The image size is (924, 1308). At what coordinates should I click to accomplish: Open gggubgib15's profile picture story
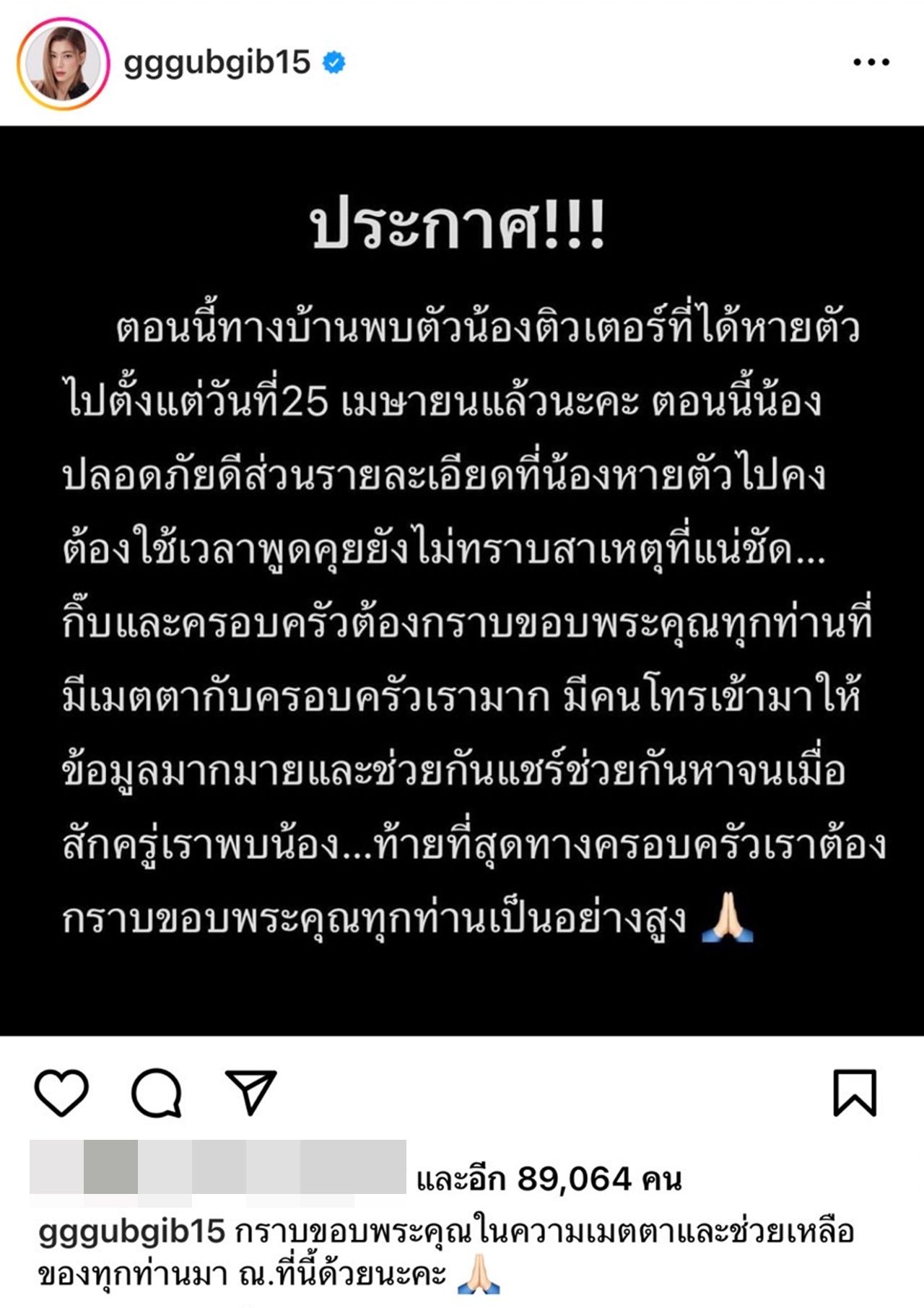[x=64, y=64]
